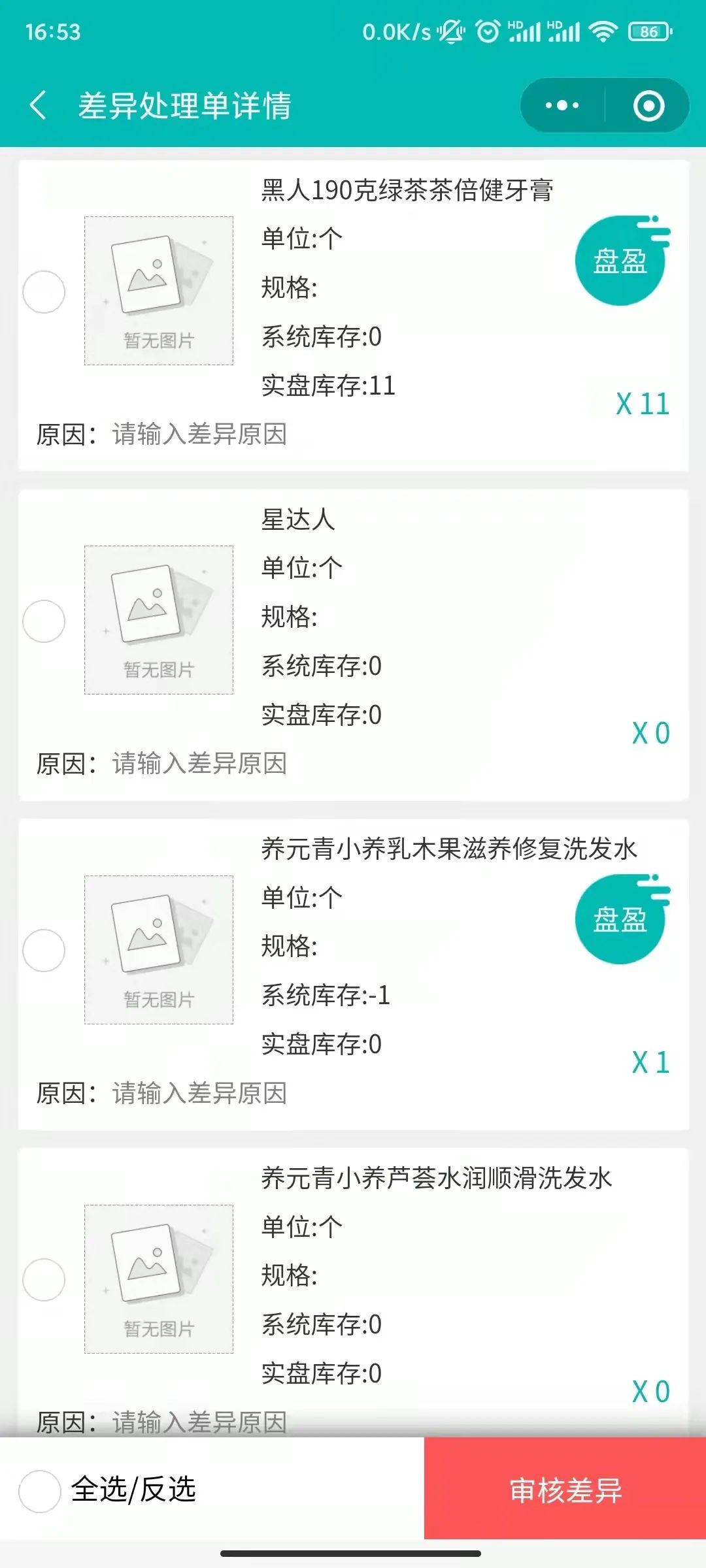This screenshot has height=1568, width=706.
Task: Fill in the reason for 养元青小养乳木果滋养修复洗发水
Action: pos(200,1093)
